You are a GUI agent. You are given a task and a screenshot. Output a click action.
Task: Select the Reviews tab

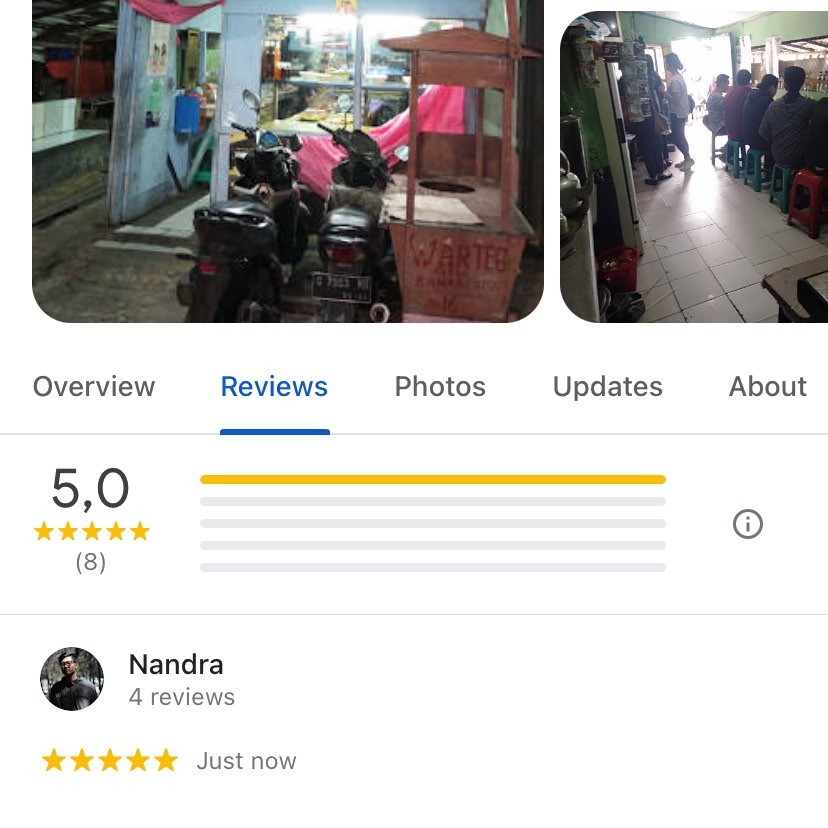click(274, 387)
